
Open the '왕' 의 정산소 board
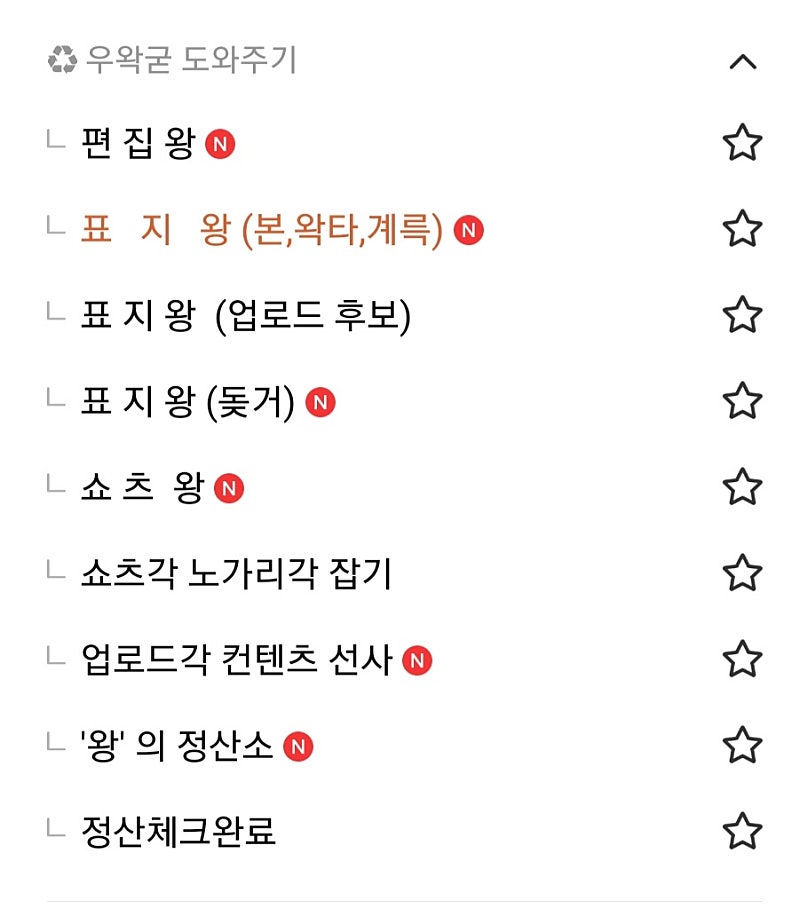(176, 747)
